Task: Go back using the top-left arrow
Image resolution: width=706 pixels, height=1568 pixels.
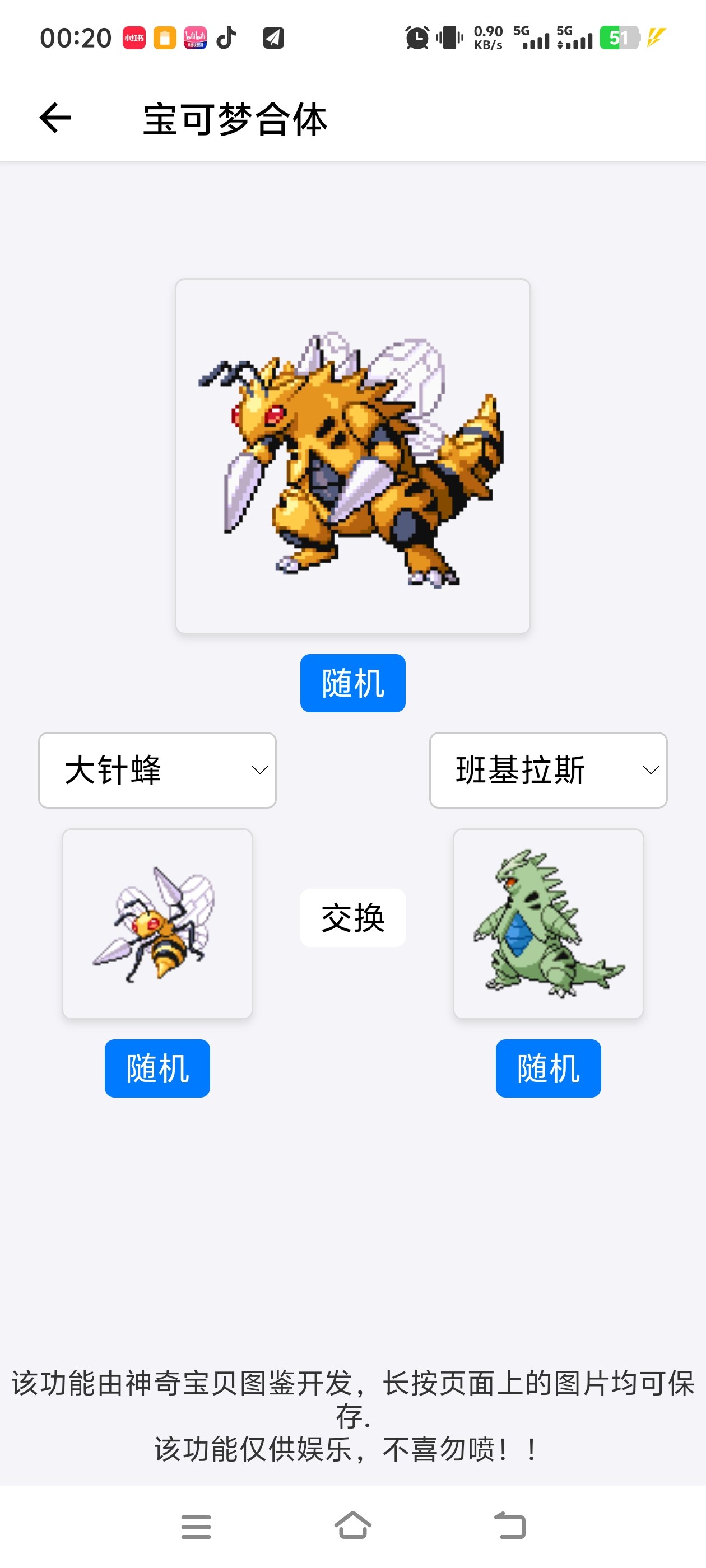Action: [x=55, y=118]
